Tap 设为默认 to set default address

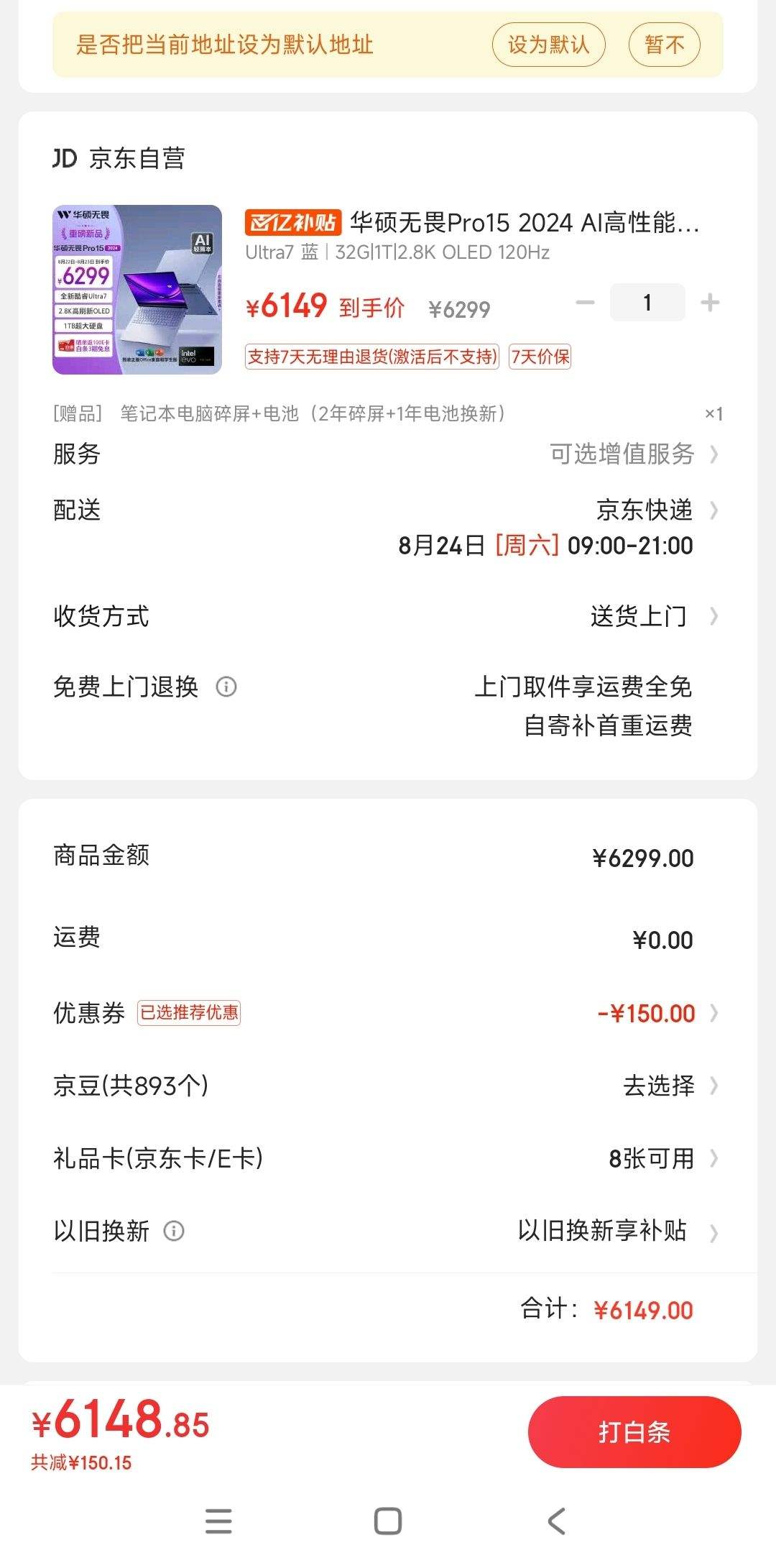point(548,45)
